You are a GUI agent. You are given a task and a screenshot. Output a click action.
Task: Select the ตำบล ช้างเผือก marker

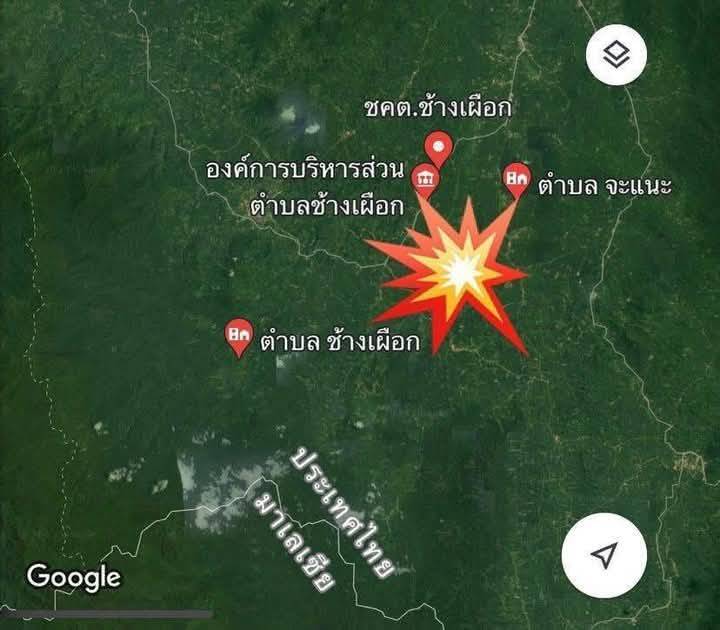(238, 336)
